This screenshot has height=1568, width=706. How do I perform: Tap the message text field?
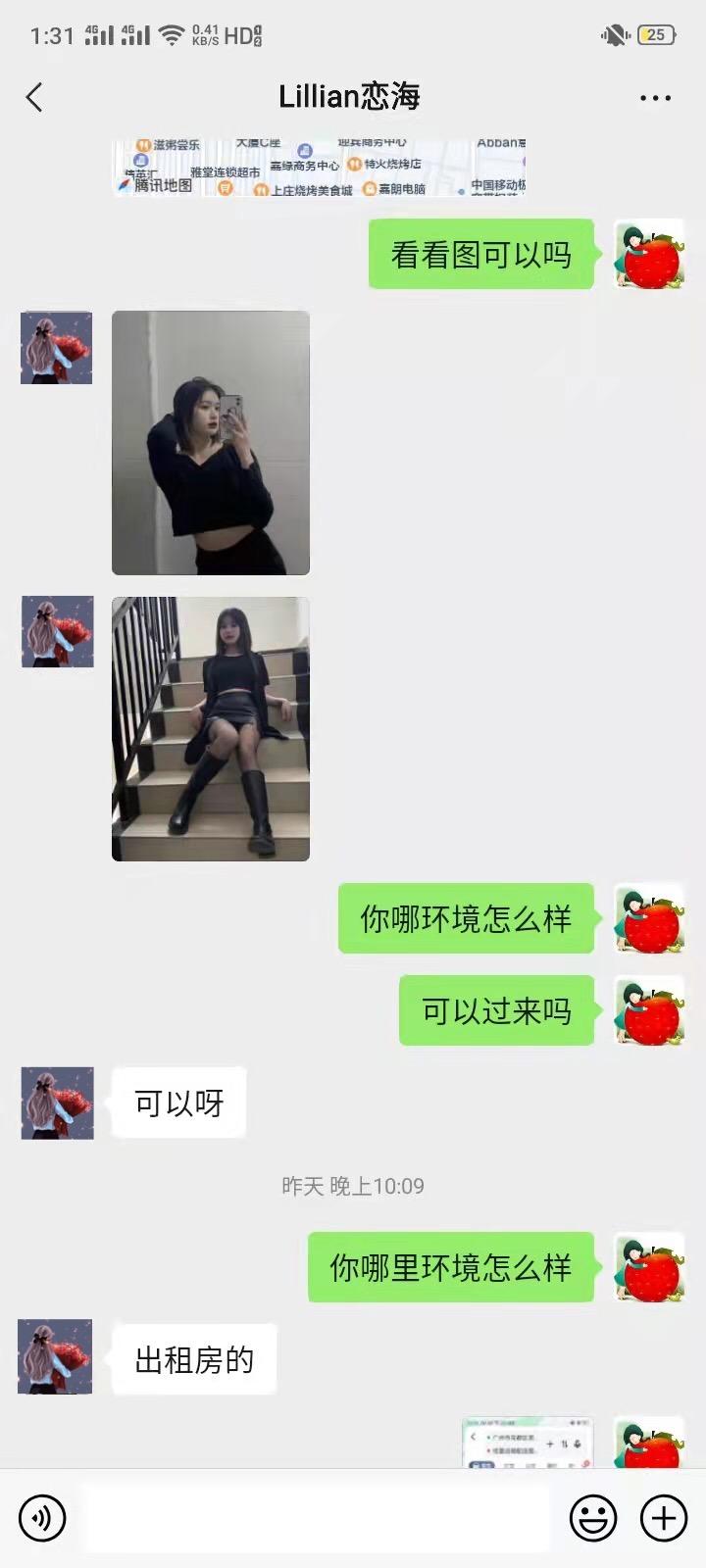click(x=317, y=1518)
